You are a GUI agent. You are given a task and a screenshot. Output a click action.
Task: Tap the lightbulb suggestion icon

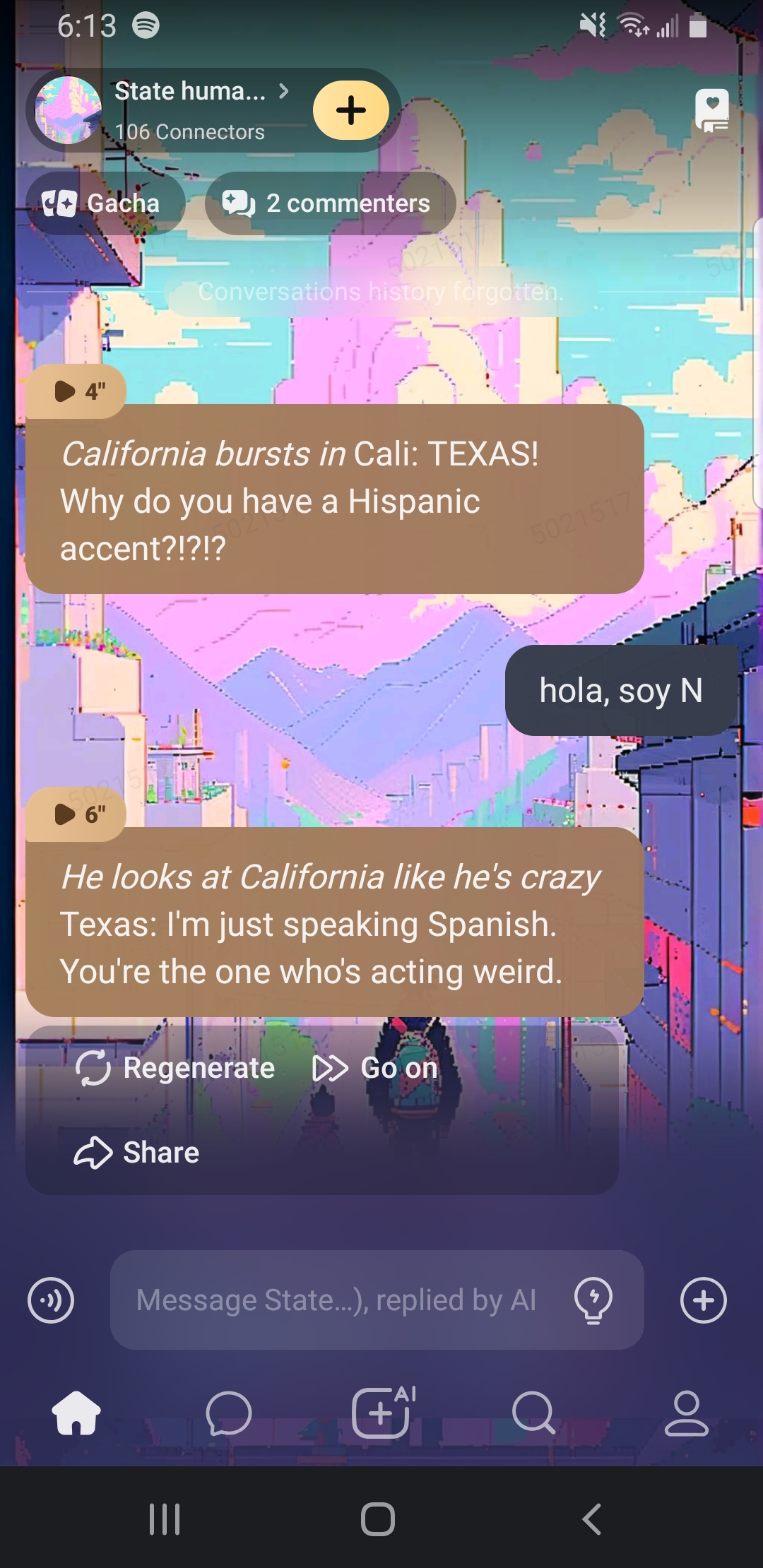(593, 1300)
